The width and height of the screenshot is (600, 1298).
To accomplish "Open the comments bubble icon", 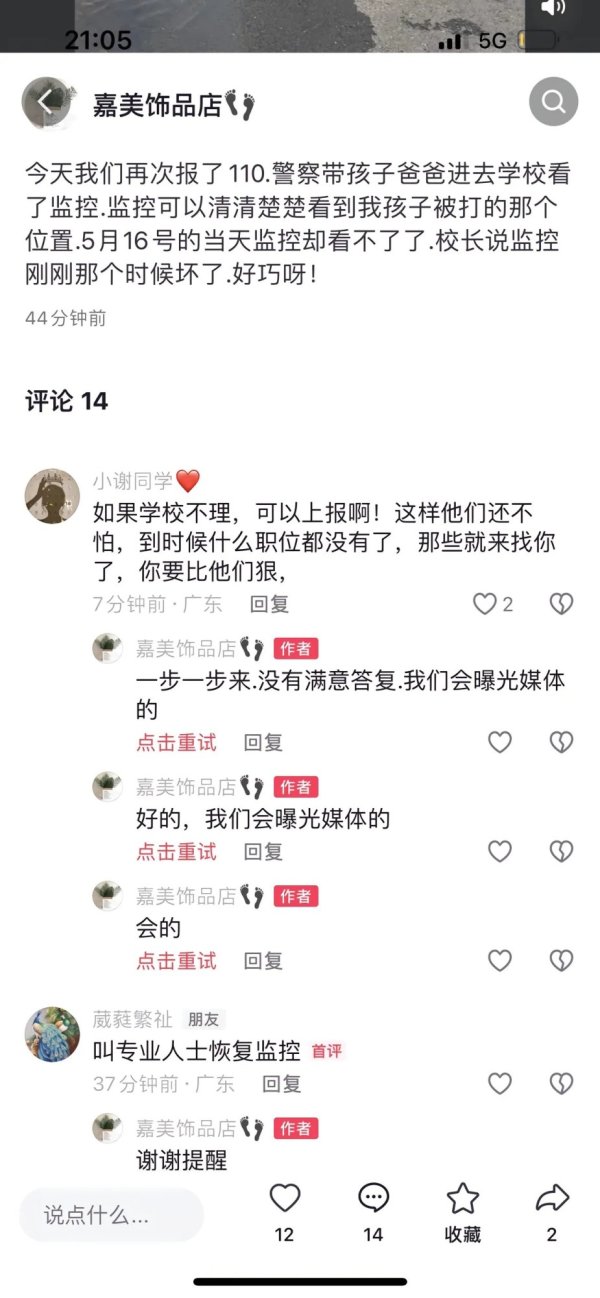I will (373, 1198).
